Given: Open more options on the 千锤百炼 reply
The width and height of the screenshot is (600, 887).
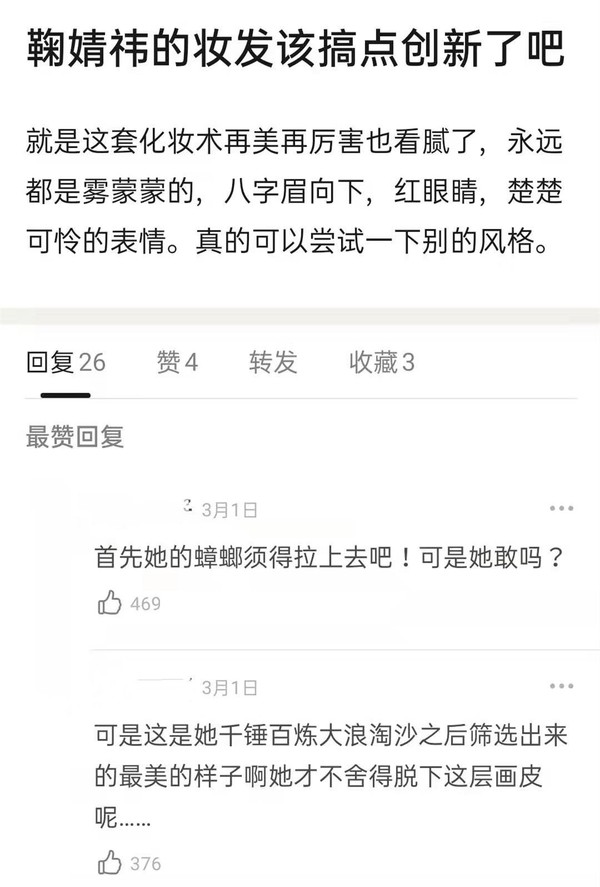Looking at the screenshot, I should coord(561,687).
